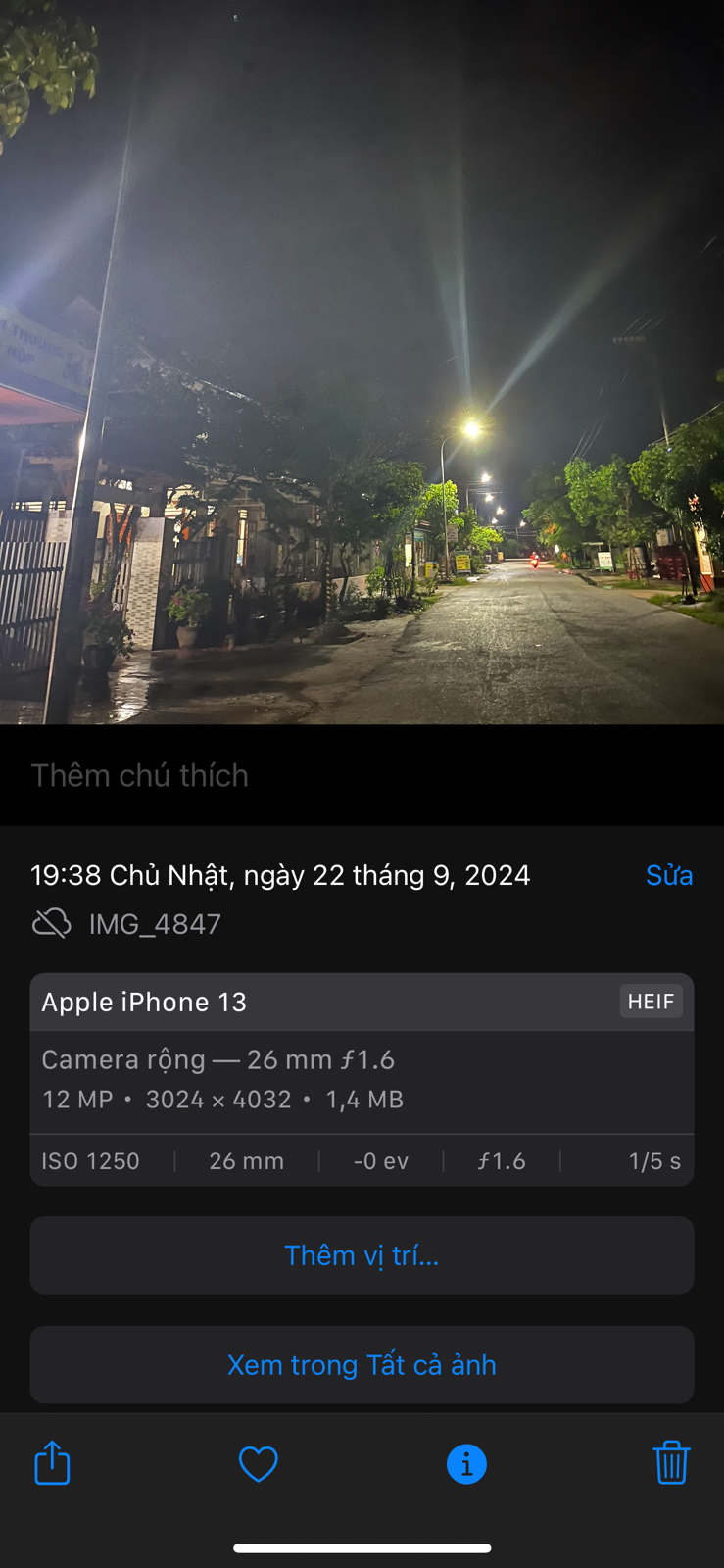Delete this photo with trash icon

pyautogui.click(x=671, y=1463)
